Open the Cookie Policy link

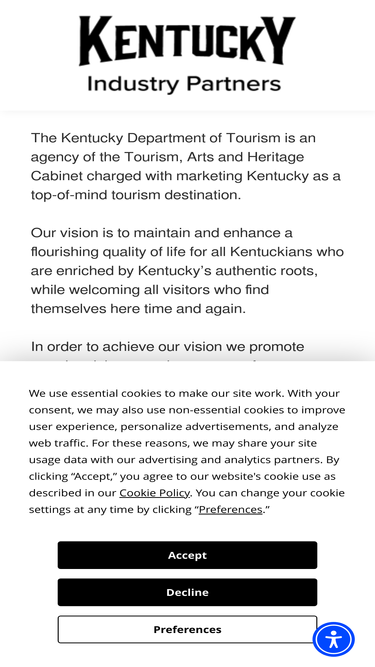(154, 493)
